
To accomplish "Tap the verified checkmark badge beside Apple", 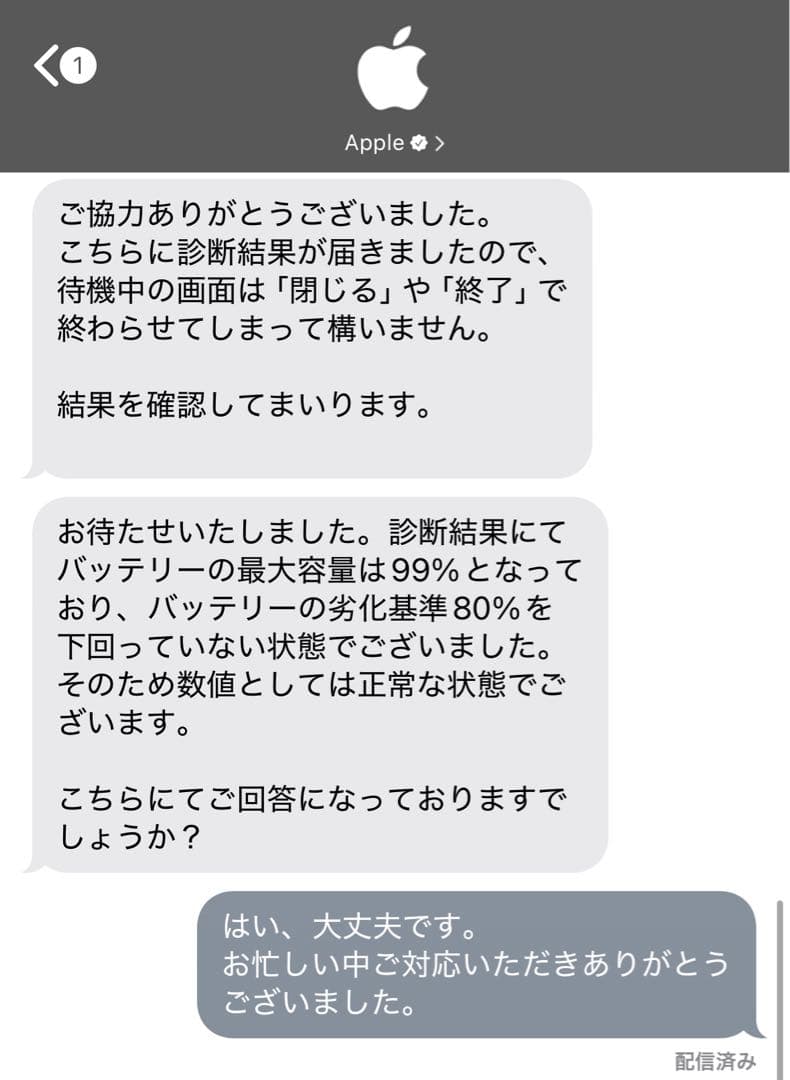I will click(x=418, y=142).
